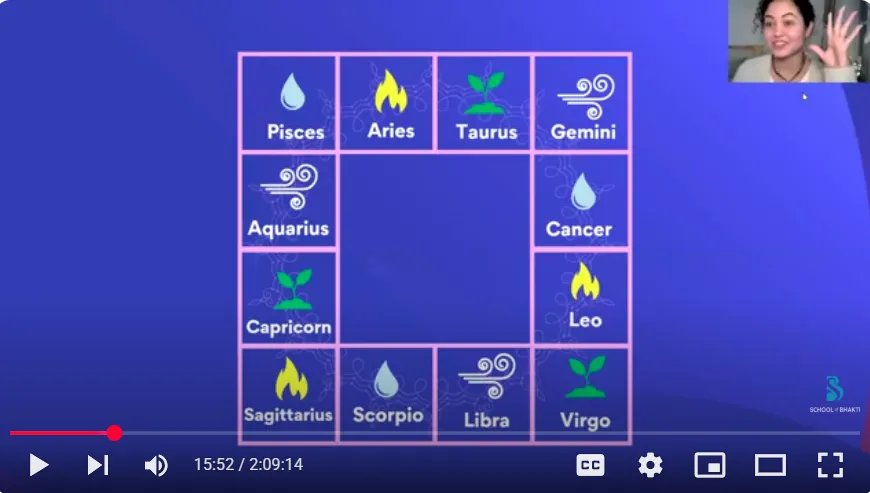The height and width of the screenshot is (493, 870).
Task: Toggle closed captions on
Action: click(590, 465)
